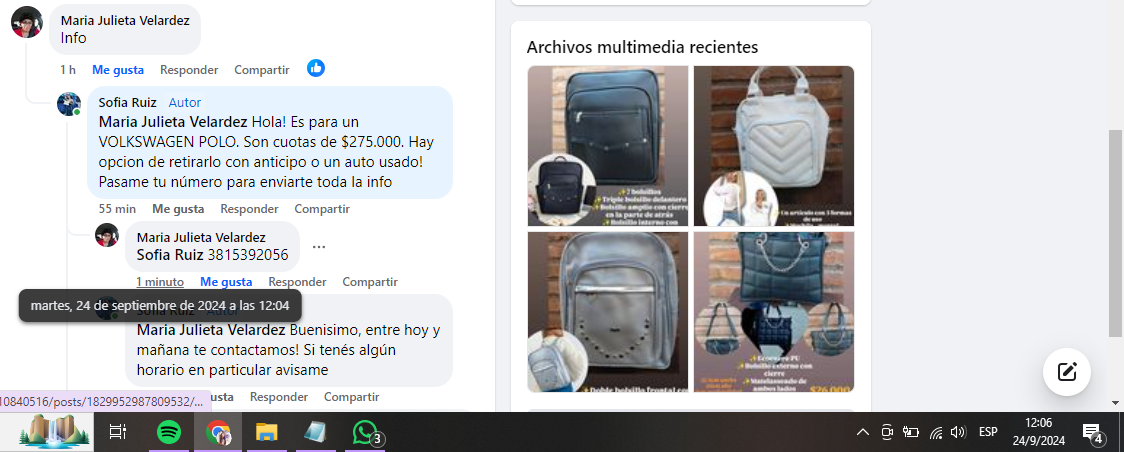Open Maria Julieta Velardez's profile from top comment
Image resolution: width=1124 pixels, height=452 pixels.
point(125,20)
